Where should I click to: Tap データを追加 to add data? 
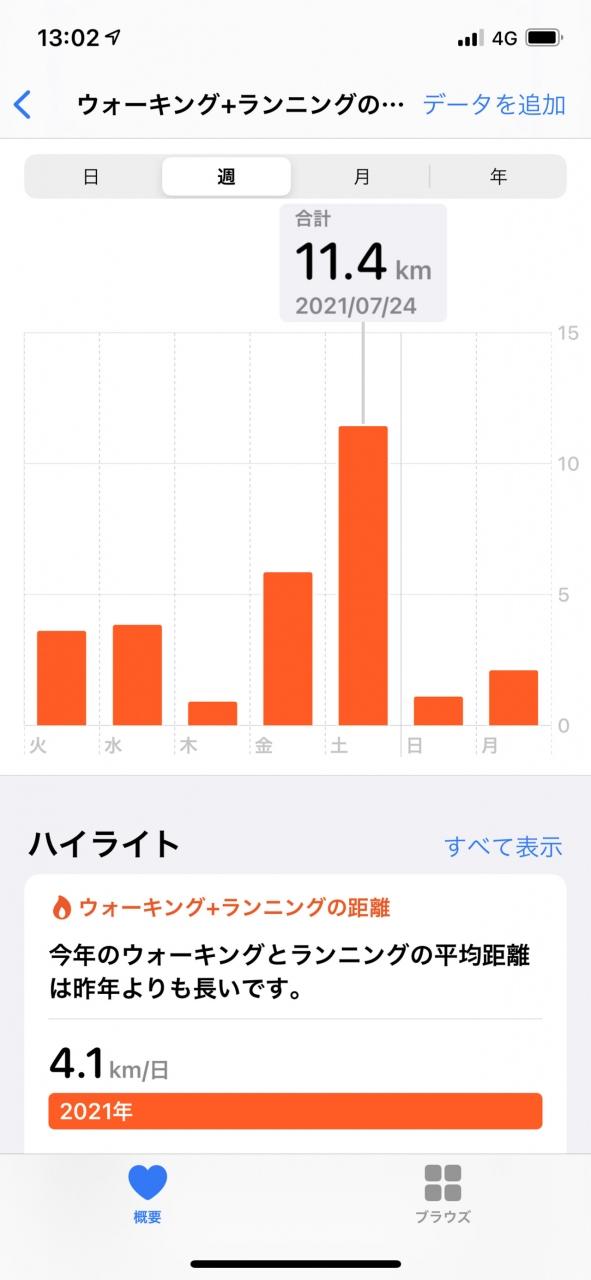coord(494,104)
